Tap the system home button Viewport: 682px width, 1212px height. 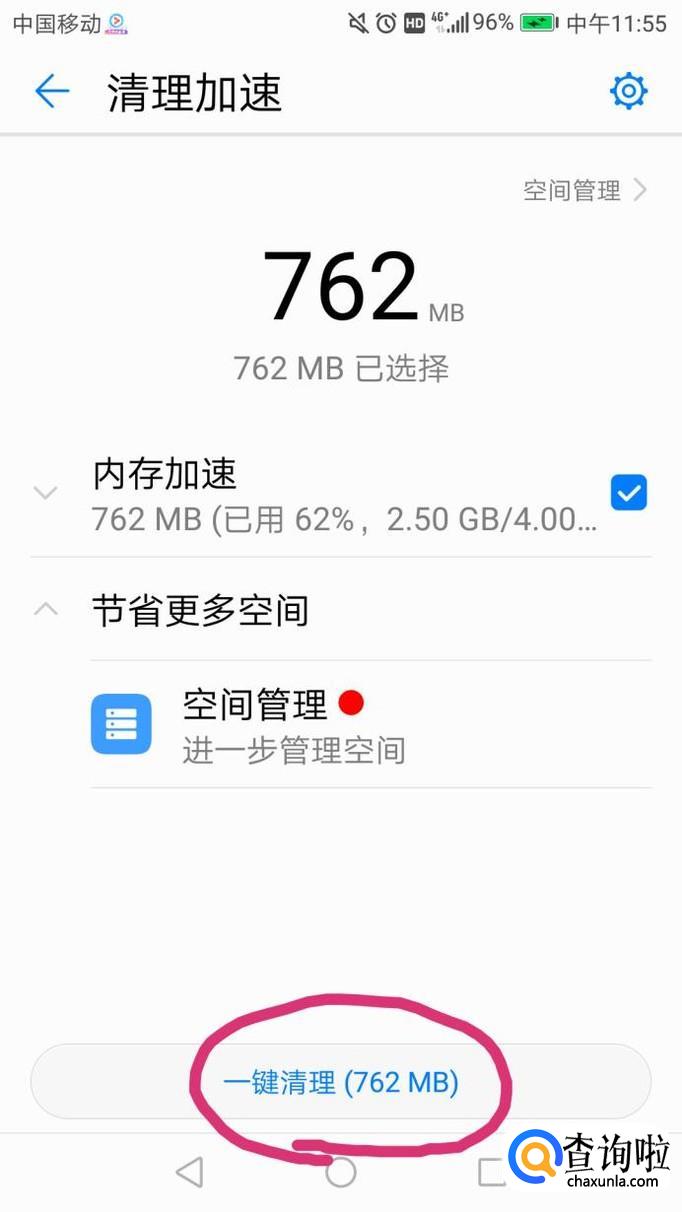pyautogui.click(x=341, y=1172)
